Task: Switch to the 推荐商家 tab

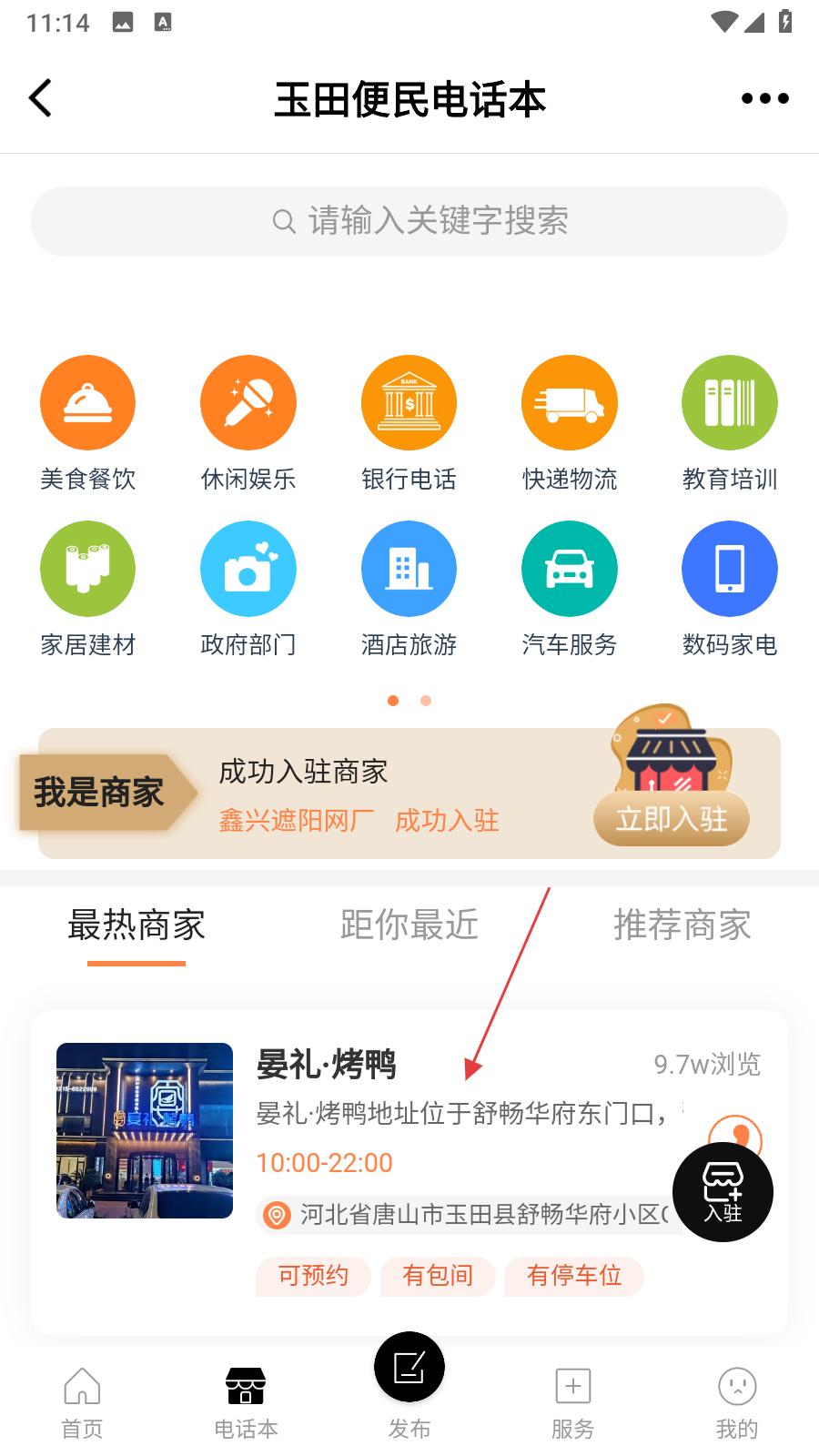Action: (682, 925)
